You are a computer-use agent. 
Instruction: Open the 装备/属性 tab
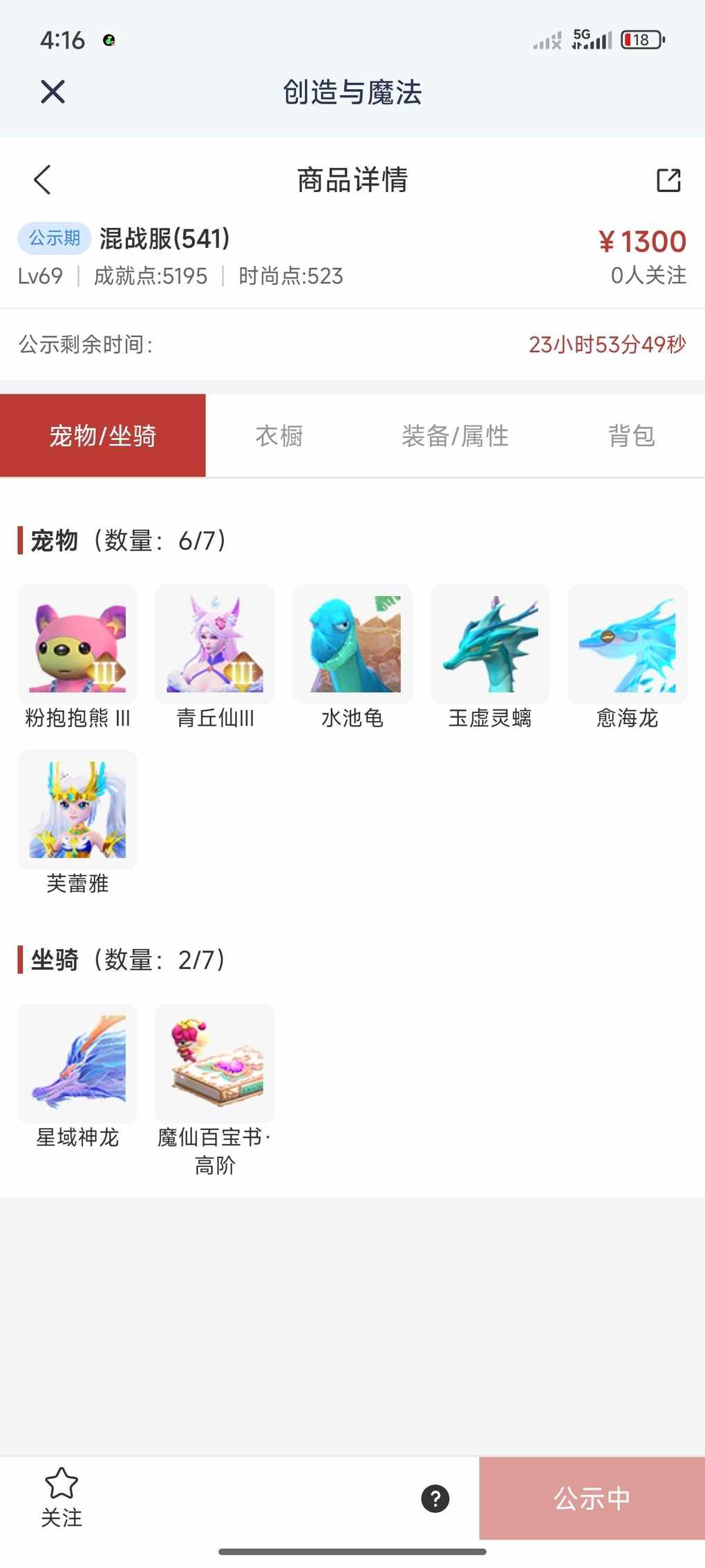(455, 436)
